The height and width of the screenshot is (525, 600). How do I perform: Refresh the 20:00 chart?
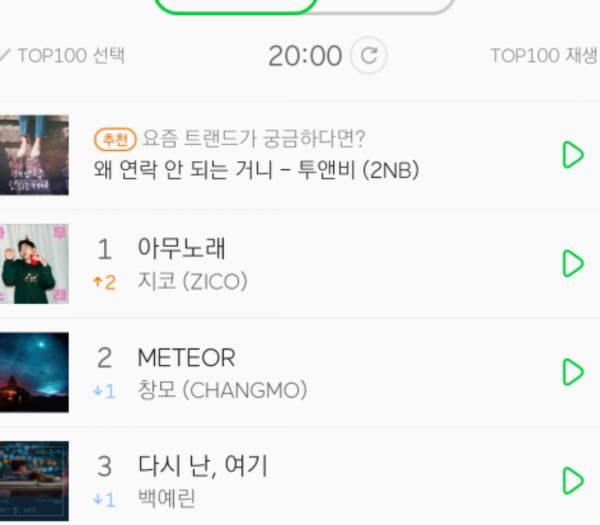click(369, 56)
